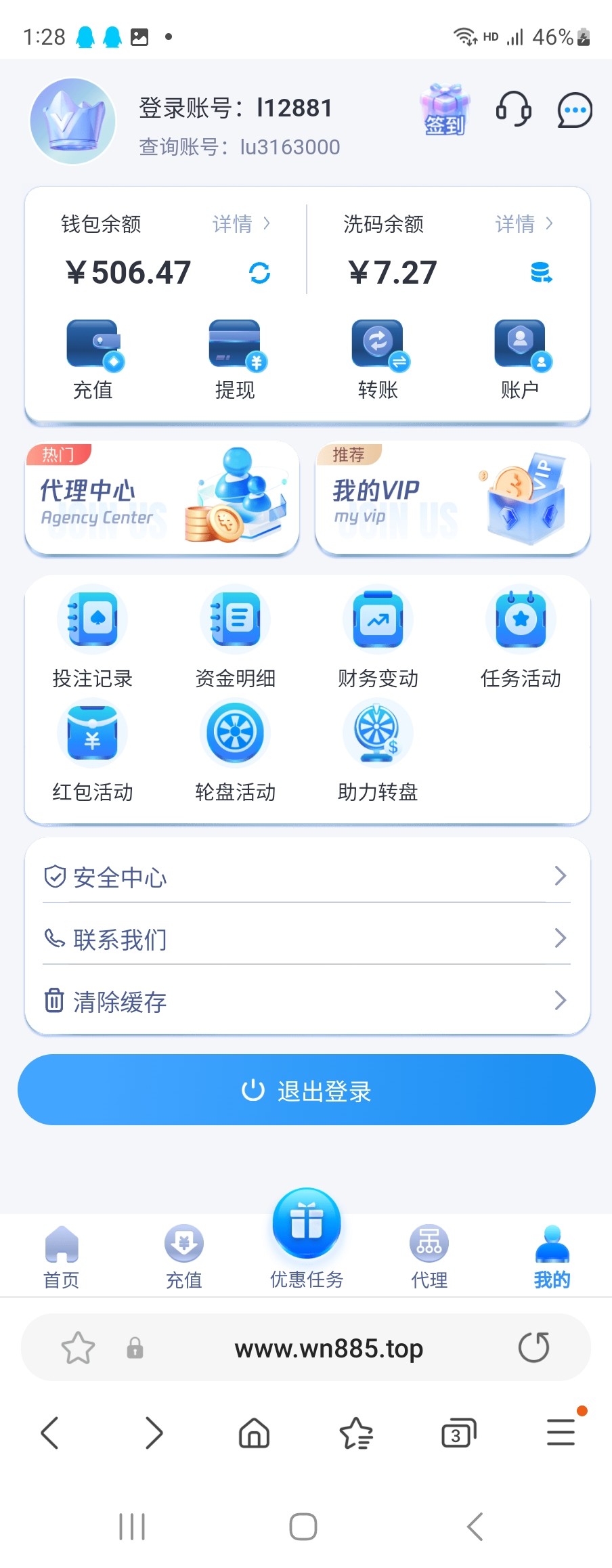The width and height of the screenshot is (612, 1568).
Task: Expand the 安全中心 security center row
Action: (306, 877)
